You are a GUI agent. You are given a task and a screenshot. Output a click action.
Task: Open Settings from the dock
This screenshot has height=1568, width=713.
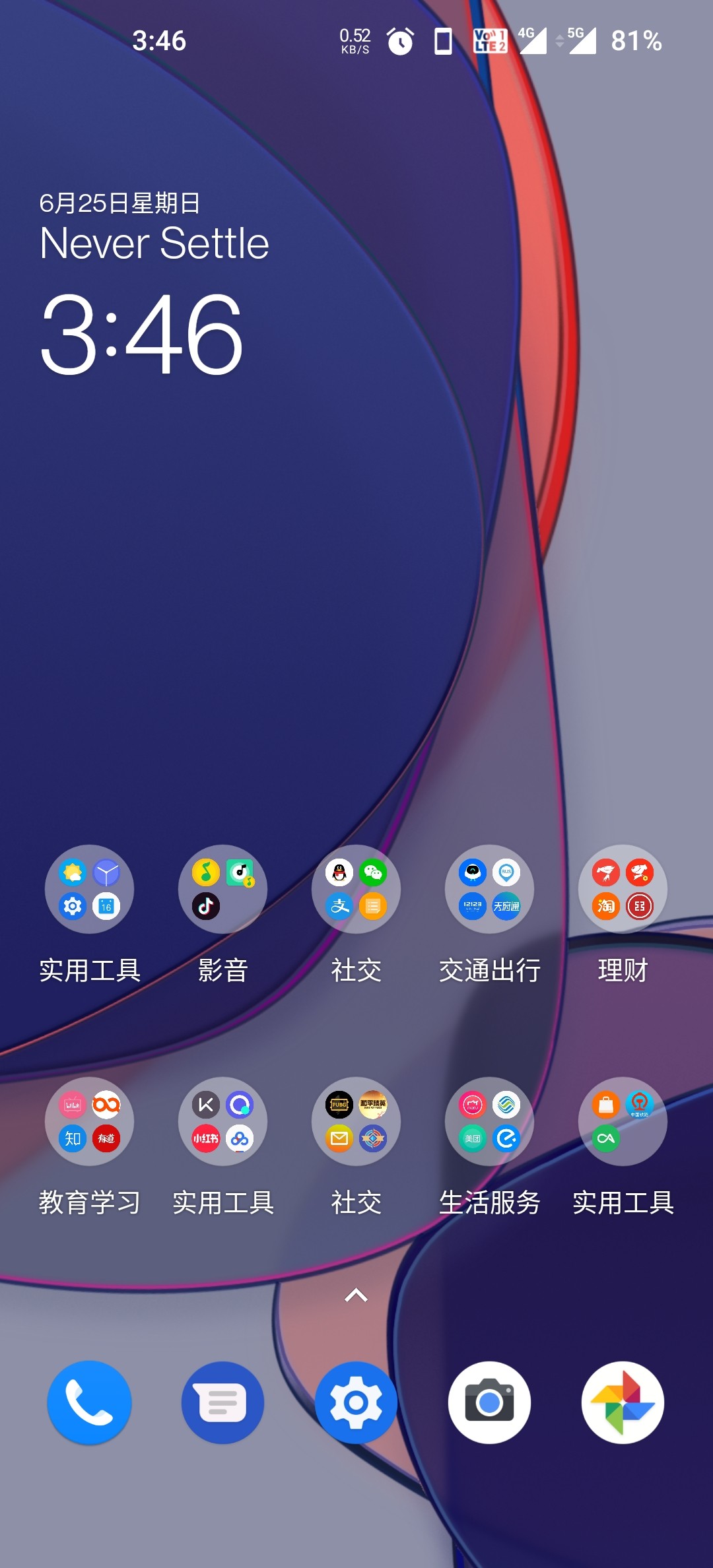point(356,1402)
